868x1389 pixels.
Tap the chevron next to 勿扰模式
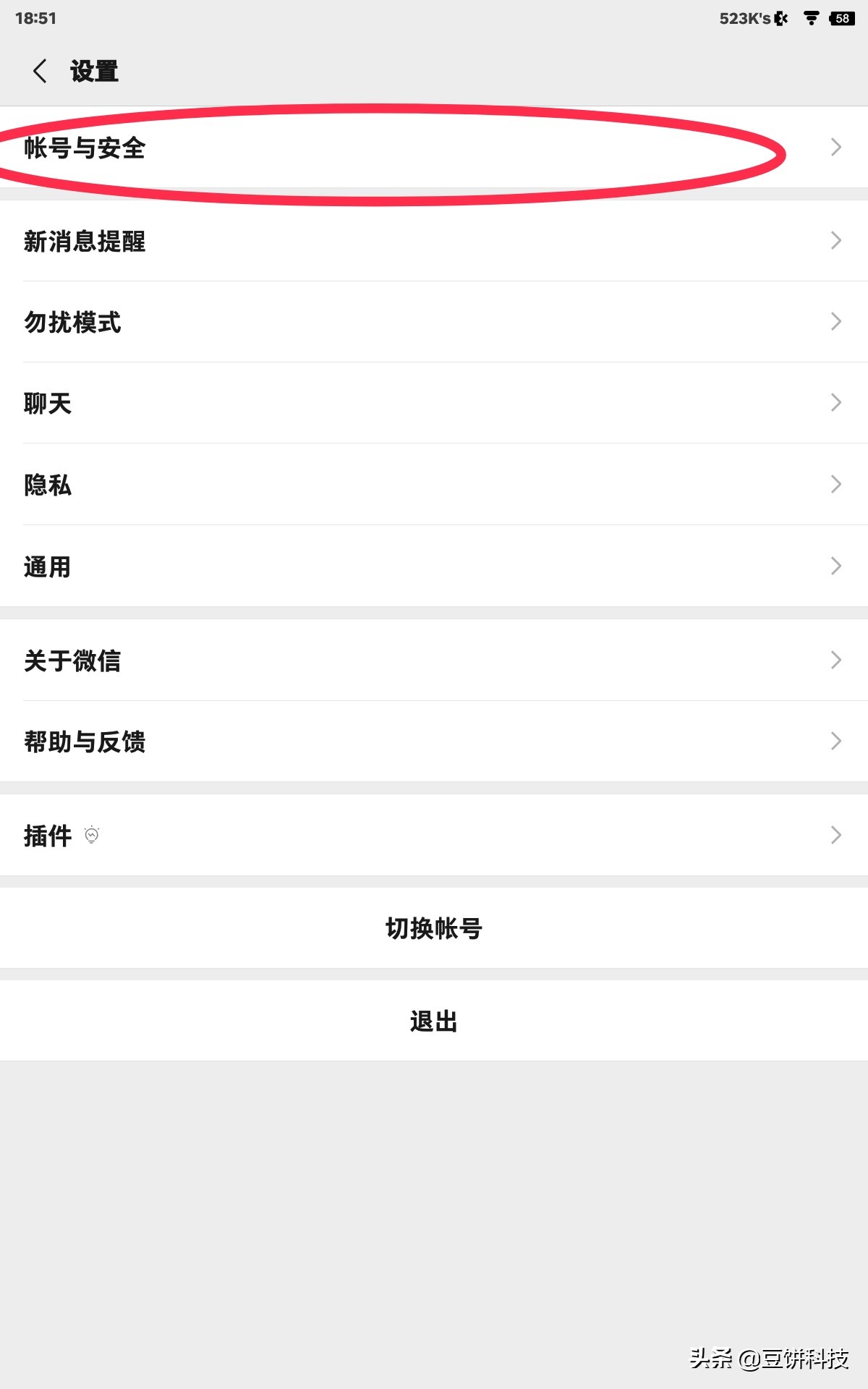[835, 321]
